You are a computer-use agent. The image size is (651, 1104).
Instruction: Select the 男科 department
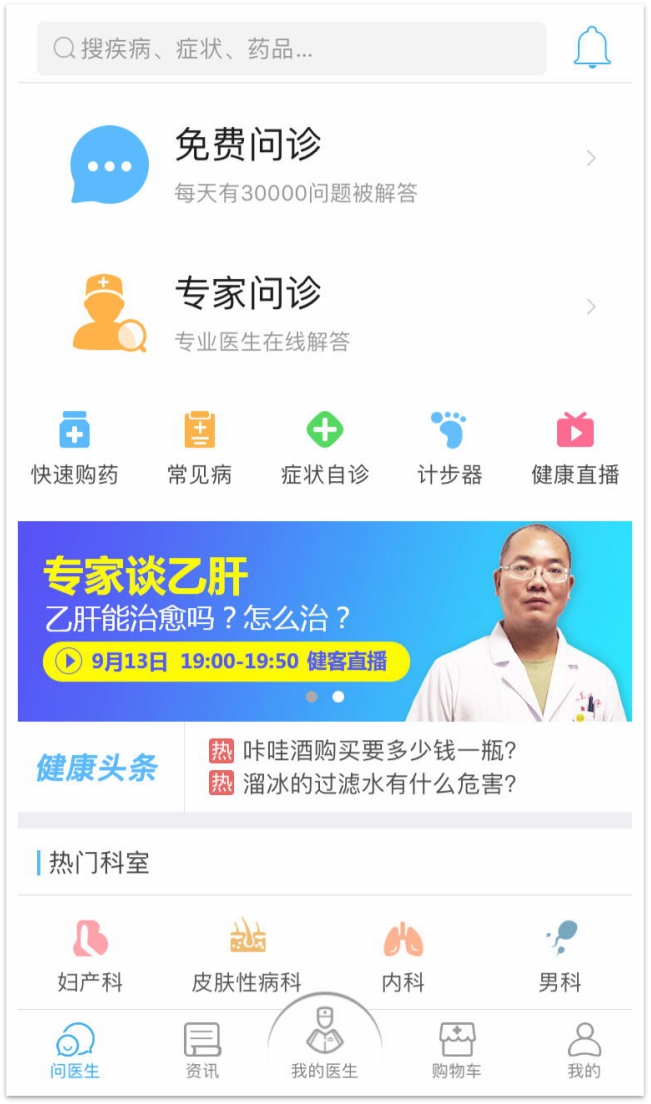560,955
